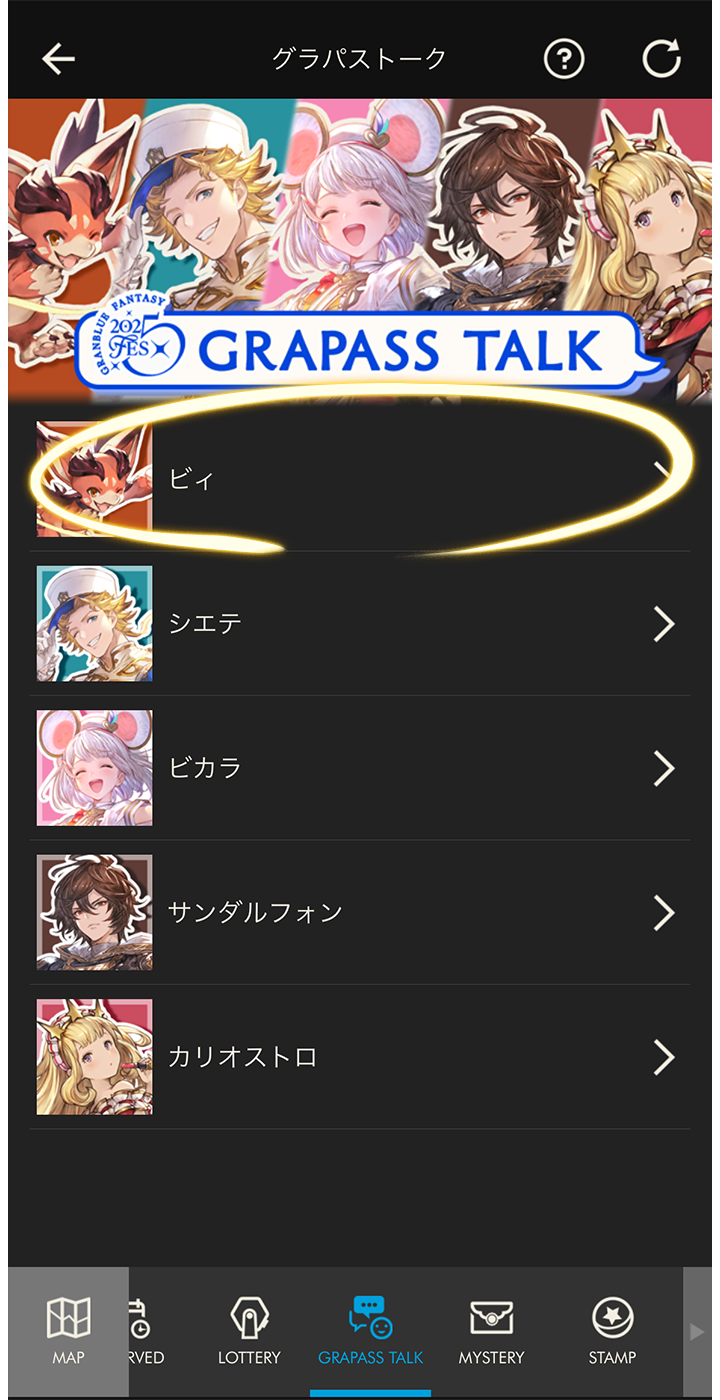
Task: Switch to the LOTTERY tab
Action: tap(249, 1332)
